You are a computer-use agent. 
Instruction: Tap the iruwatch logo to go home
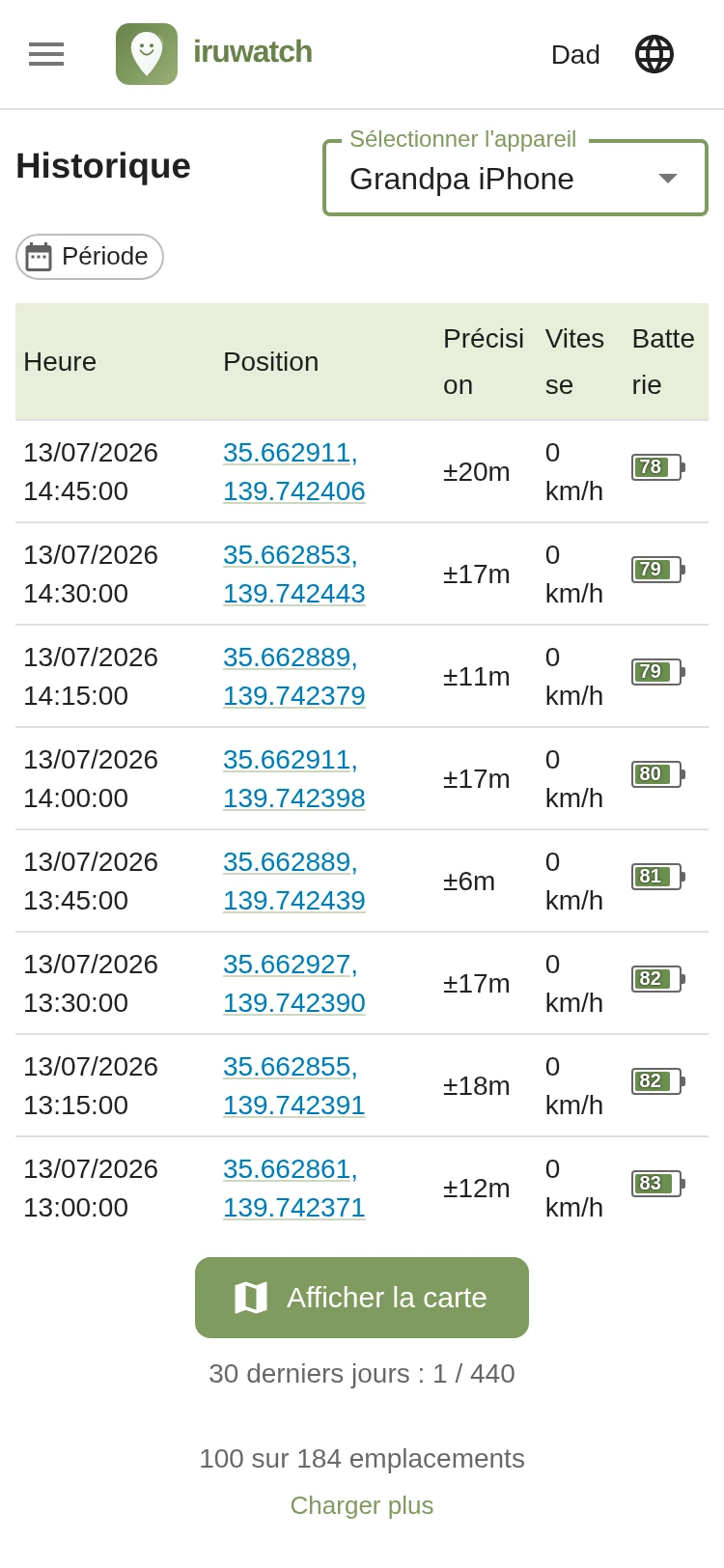pyautogui.click(x=214, y=54)
